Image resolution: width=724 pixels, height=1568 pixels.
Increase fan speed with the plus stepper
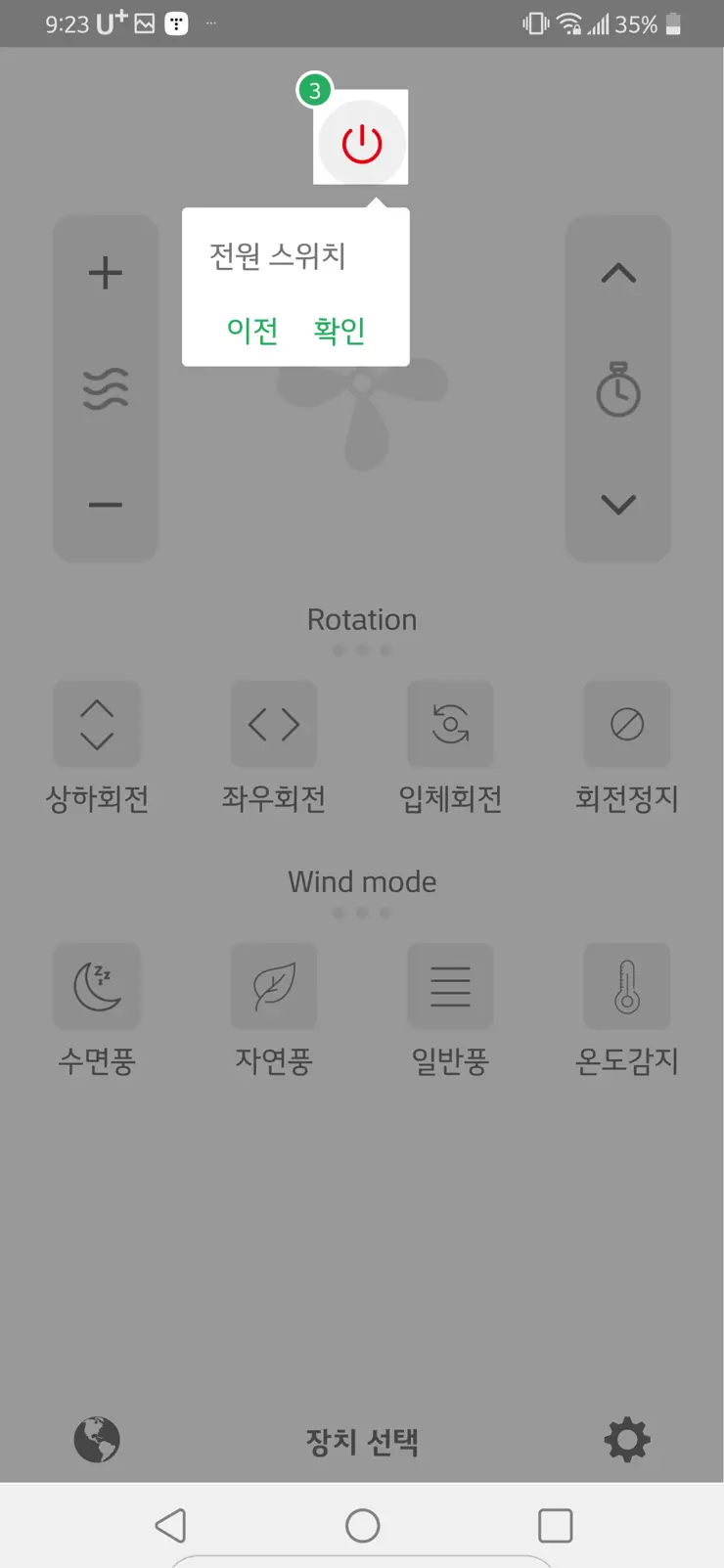tap(105, 272)
